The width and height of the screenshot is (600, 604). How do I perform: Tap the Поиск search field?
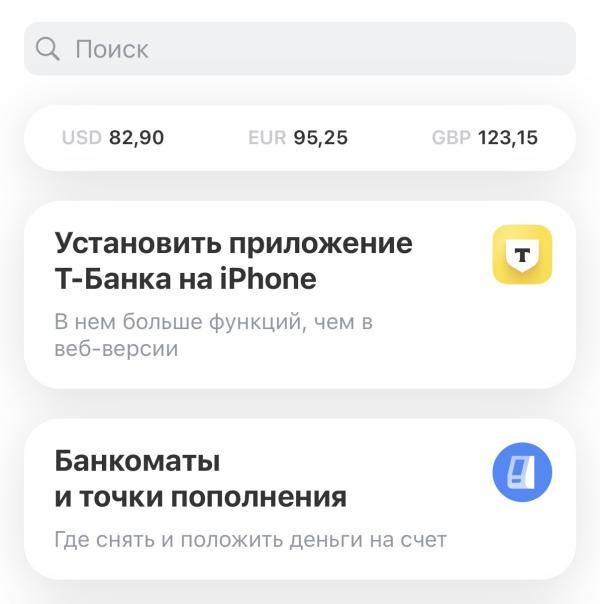click(300, 49)
